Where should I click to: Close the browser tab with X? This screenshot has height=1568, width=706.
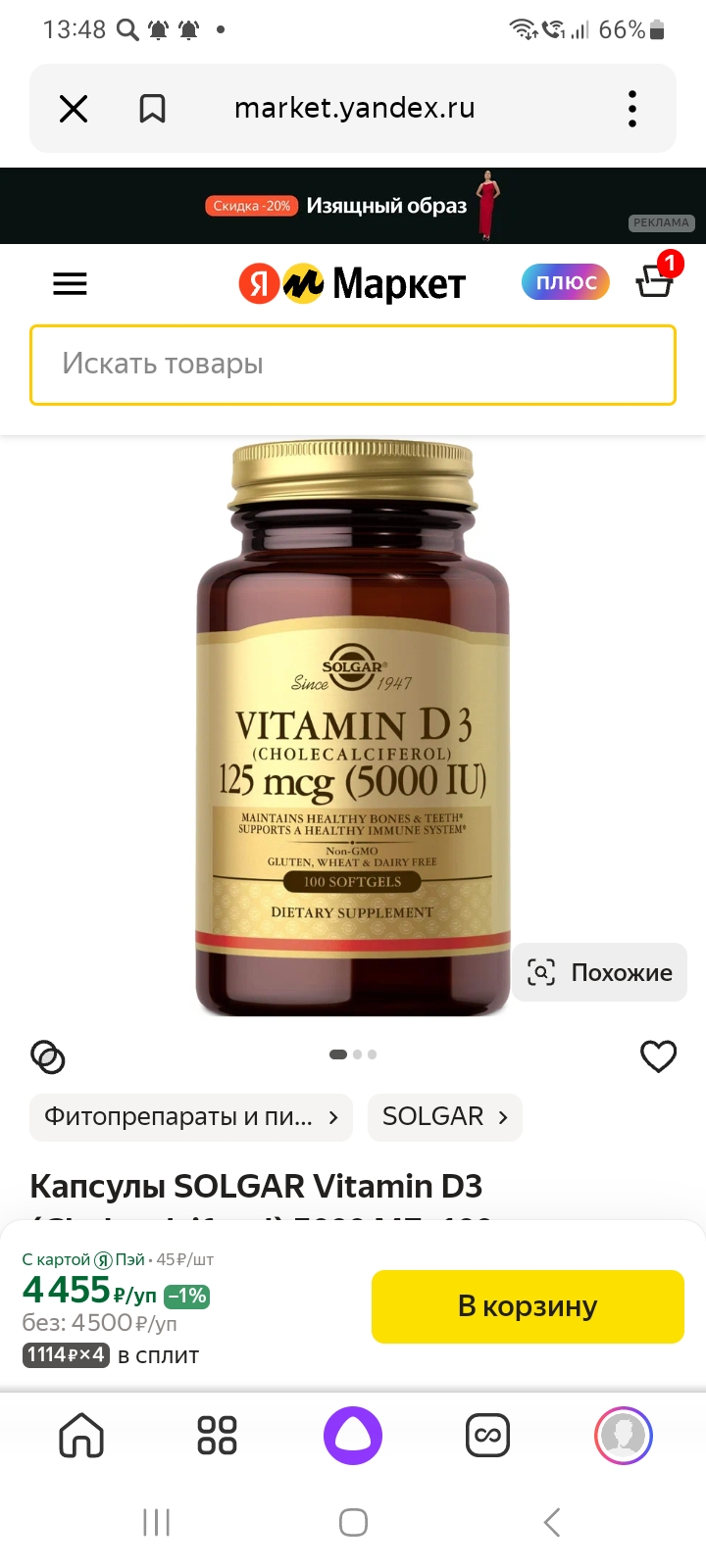coord(74,109)
